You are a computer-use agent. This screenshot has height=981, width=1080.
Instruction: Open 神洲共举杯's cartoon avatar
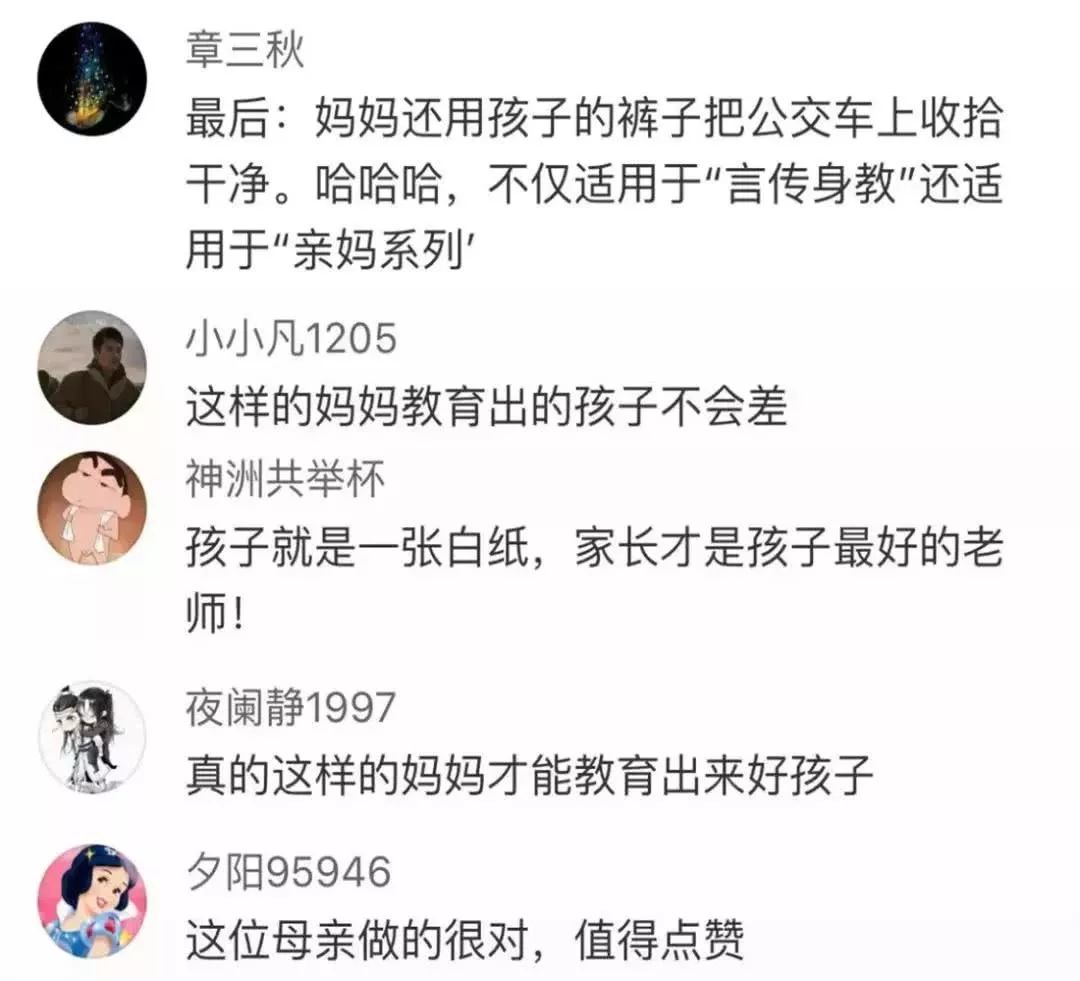(92, 507)
